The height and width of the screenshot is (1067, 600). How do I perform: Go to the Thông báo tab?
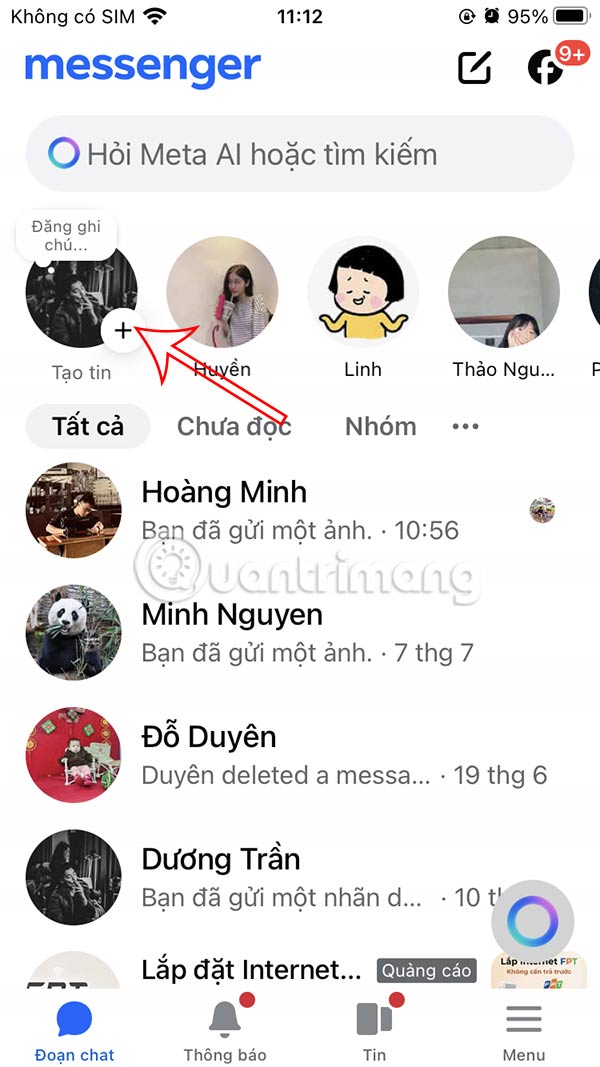(x=225, y=1030)
